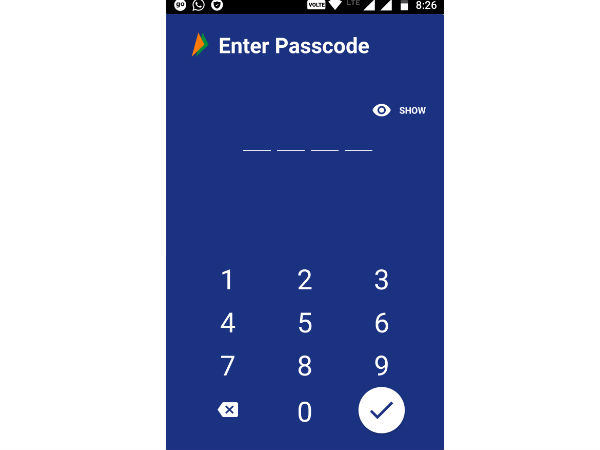
Task: Enter digit 9 on the keypad
Action: point(381,366)
